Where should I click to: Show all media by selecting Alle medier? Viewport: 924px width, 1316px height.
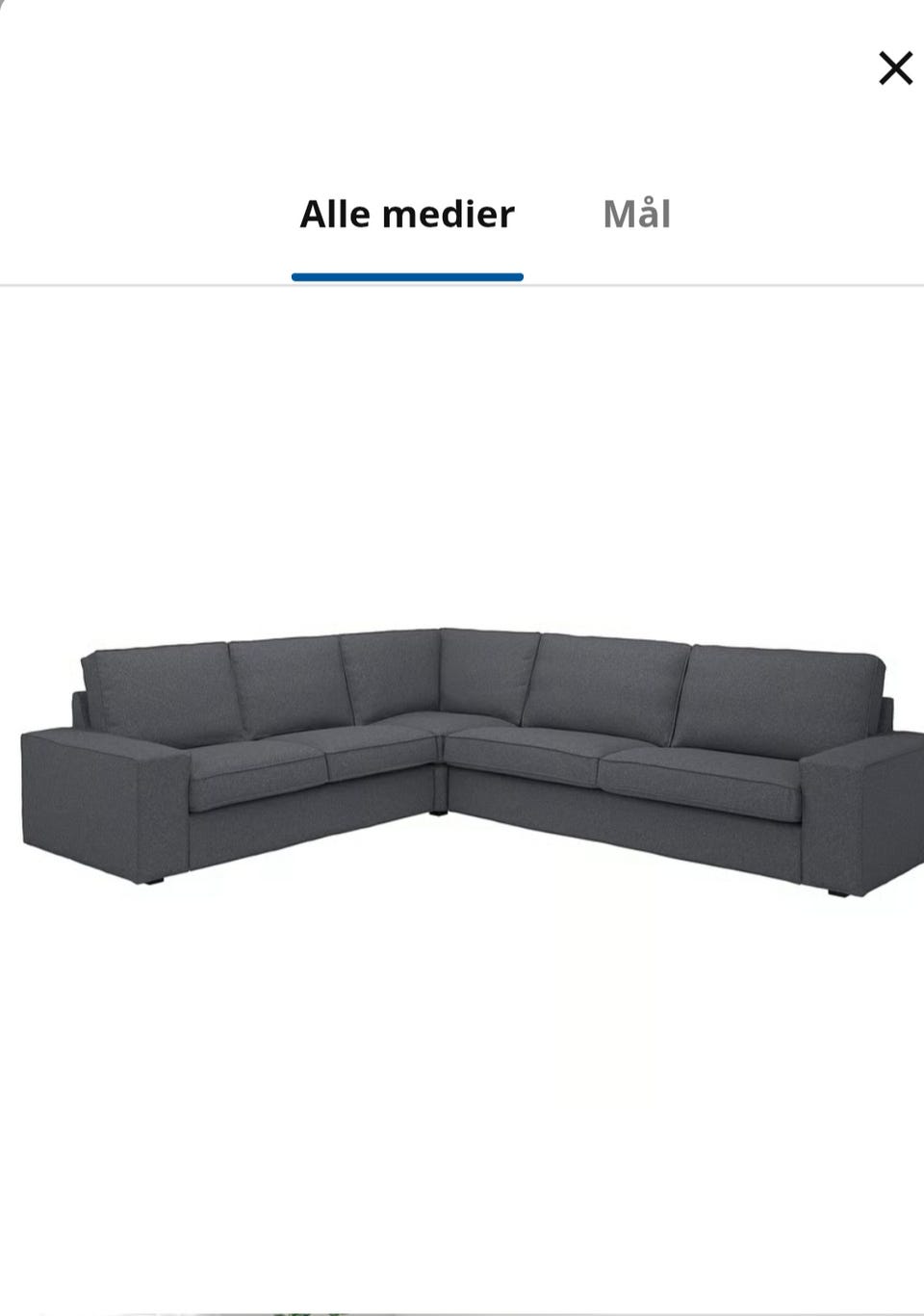click(407, 214)
